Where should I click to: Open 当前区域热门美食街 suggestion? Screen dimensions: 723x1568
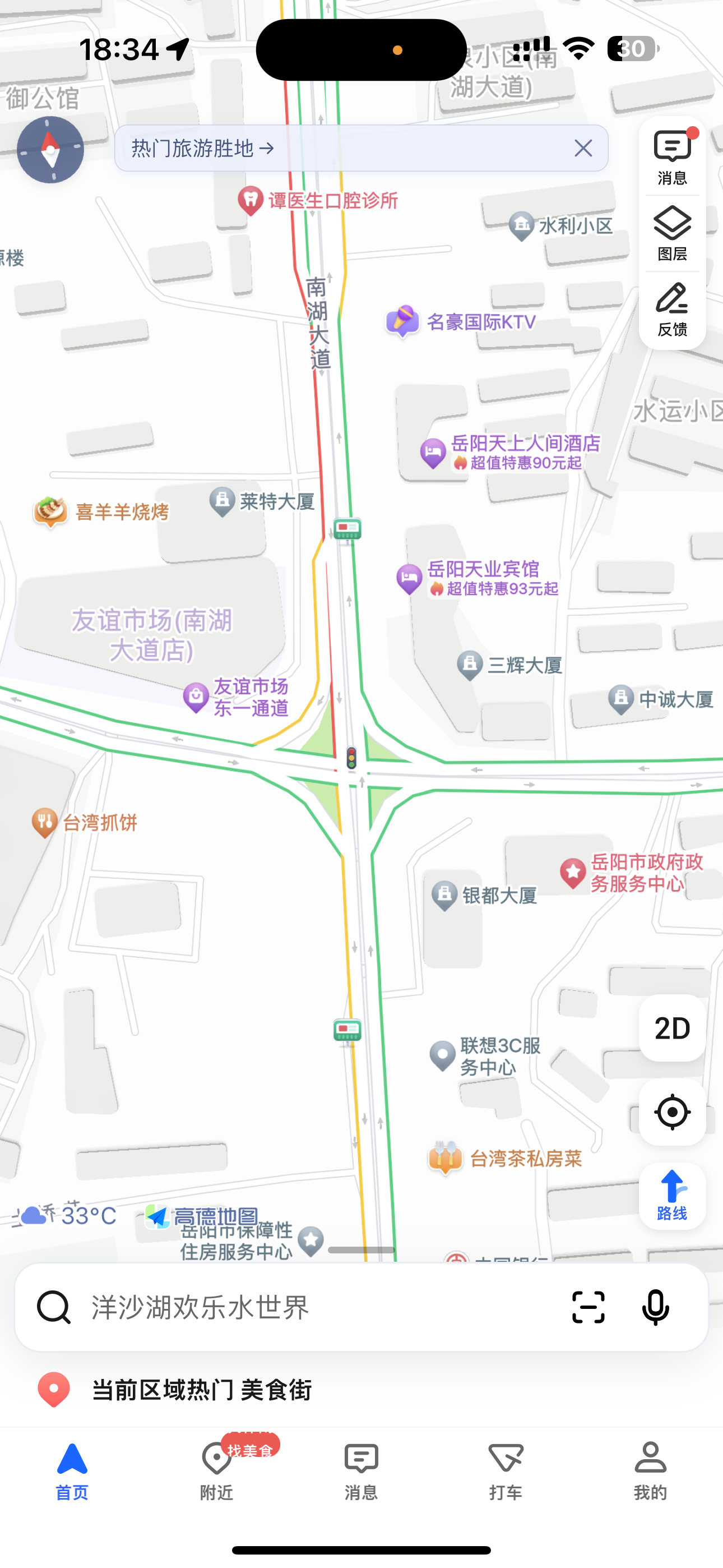201,1390
